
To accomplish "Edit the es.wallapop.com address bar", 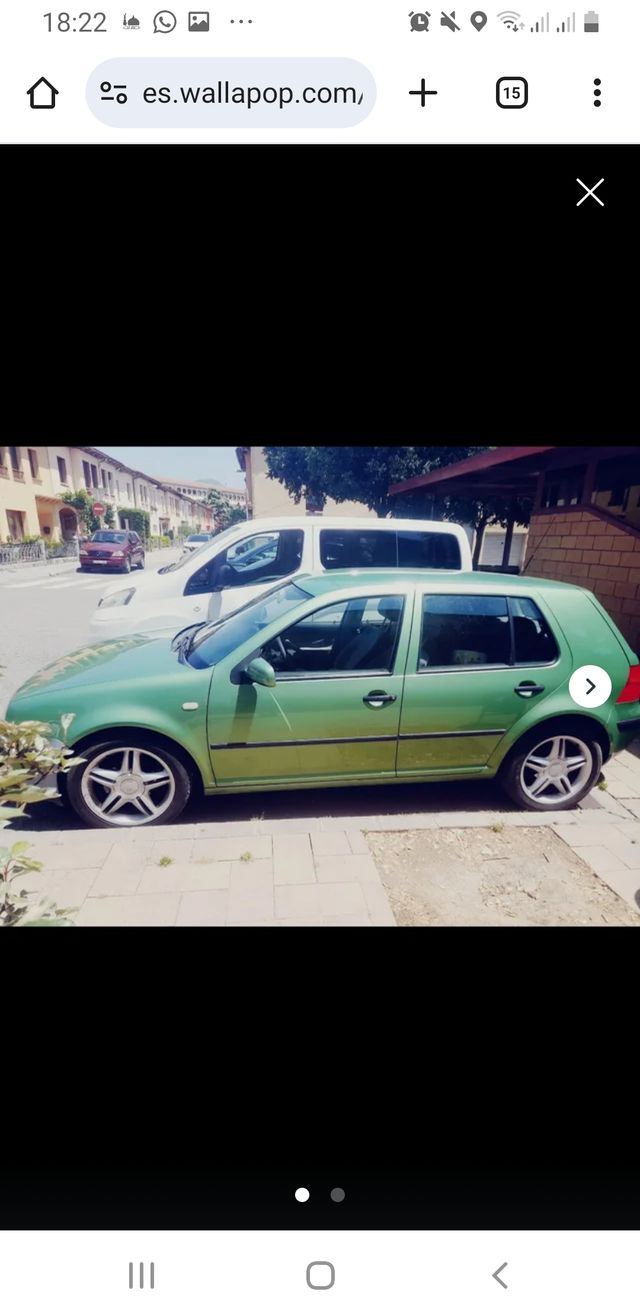I will coord(252,93).
